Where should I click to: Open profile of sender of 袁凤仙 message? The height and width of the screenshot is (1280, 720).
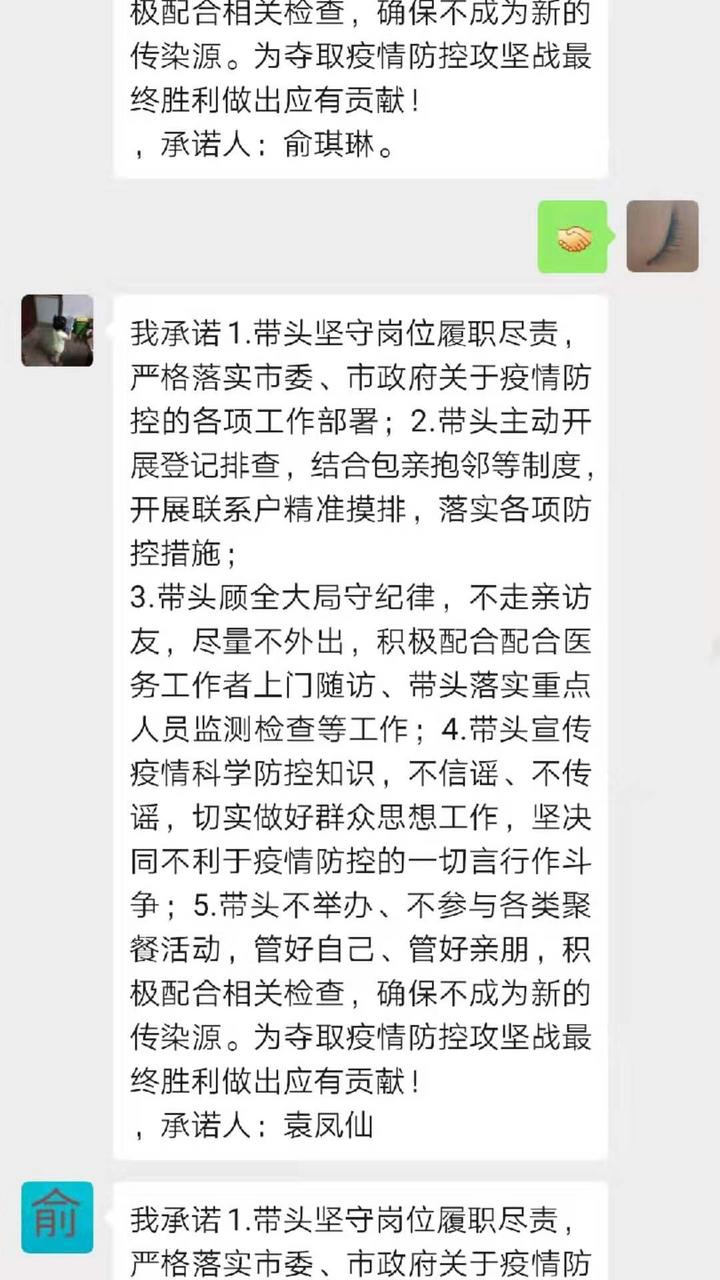point(57,330)
